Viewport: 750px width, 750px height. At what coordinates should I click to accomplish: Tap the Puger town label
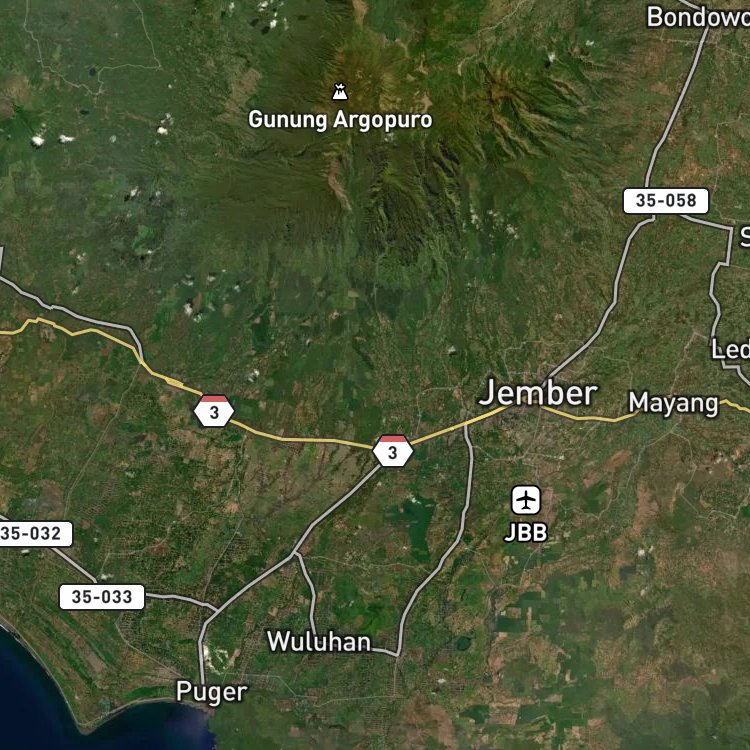click(211, 692)
